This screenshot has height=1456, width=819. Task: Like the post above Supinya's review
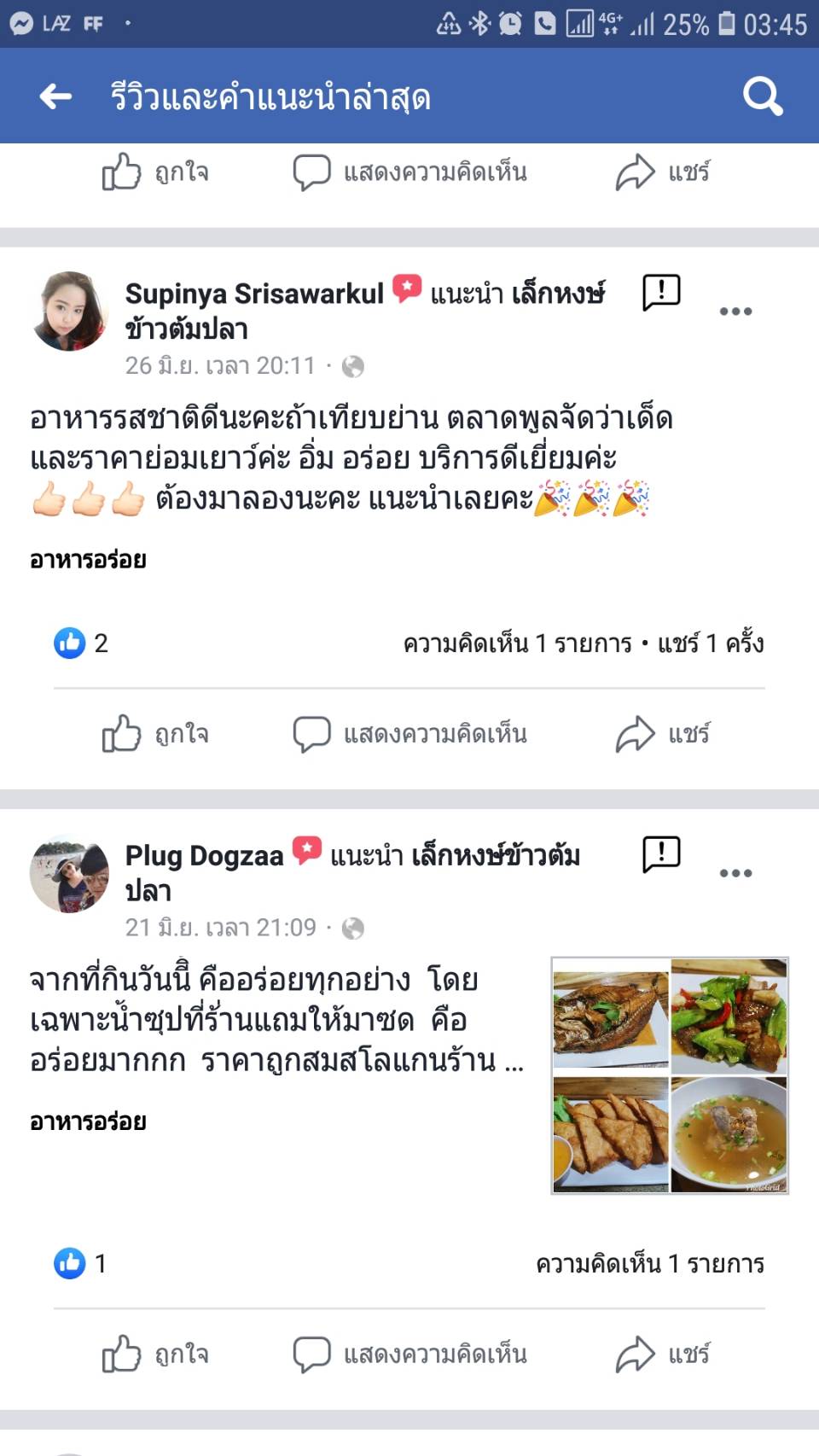click(x=155, y=172)
